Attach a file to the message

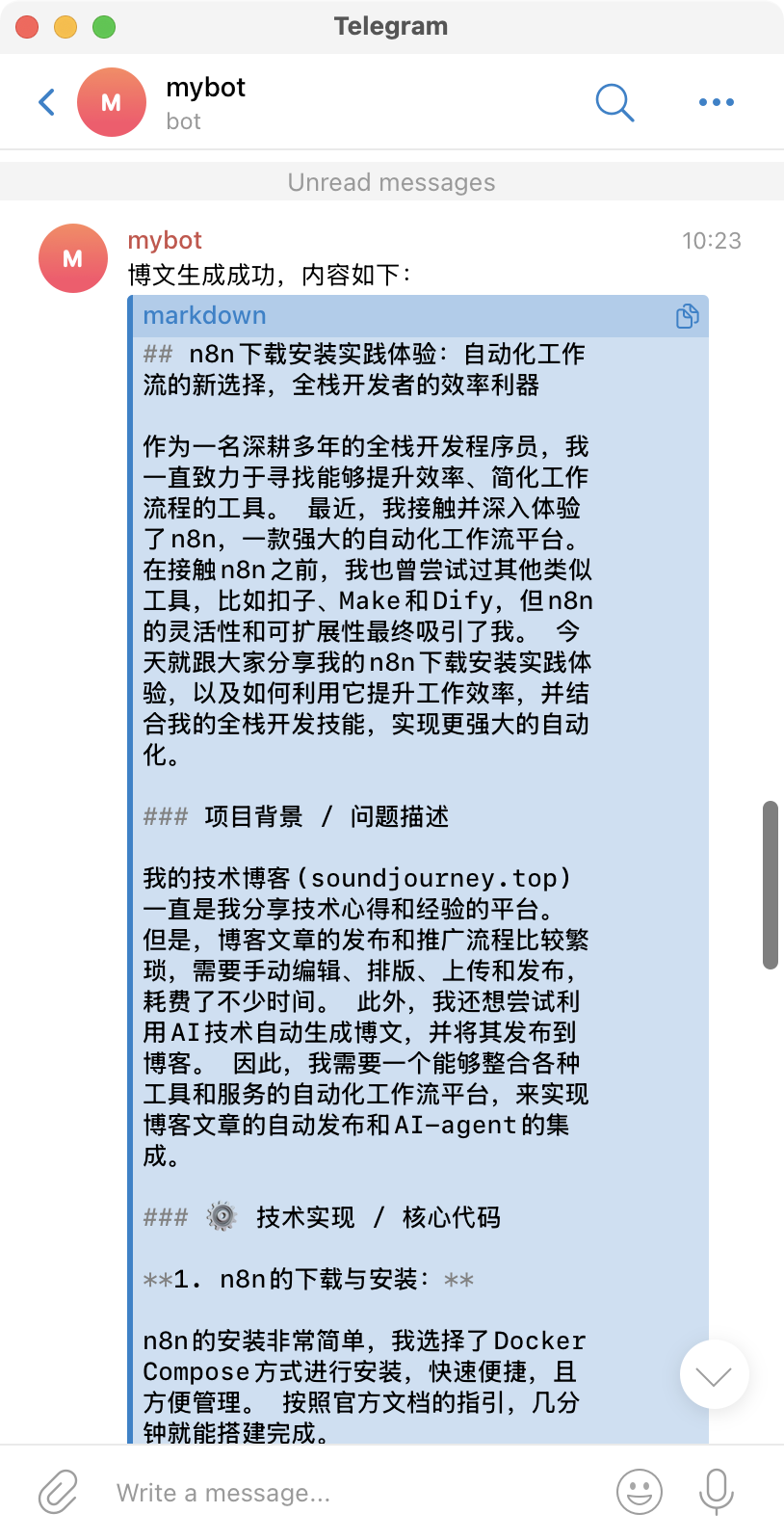58,1492
